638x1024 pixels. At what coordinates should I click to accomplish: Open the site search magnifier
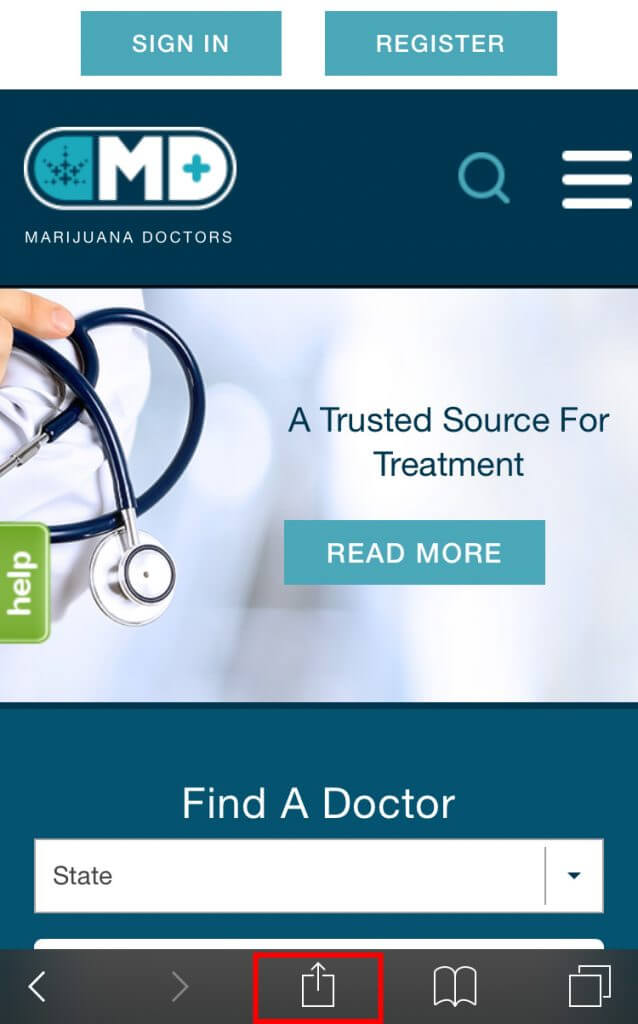tap(484, 179)
